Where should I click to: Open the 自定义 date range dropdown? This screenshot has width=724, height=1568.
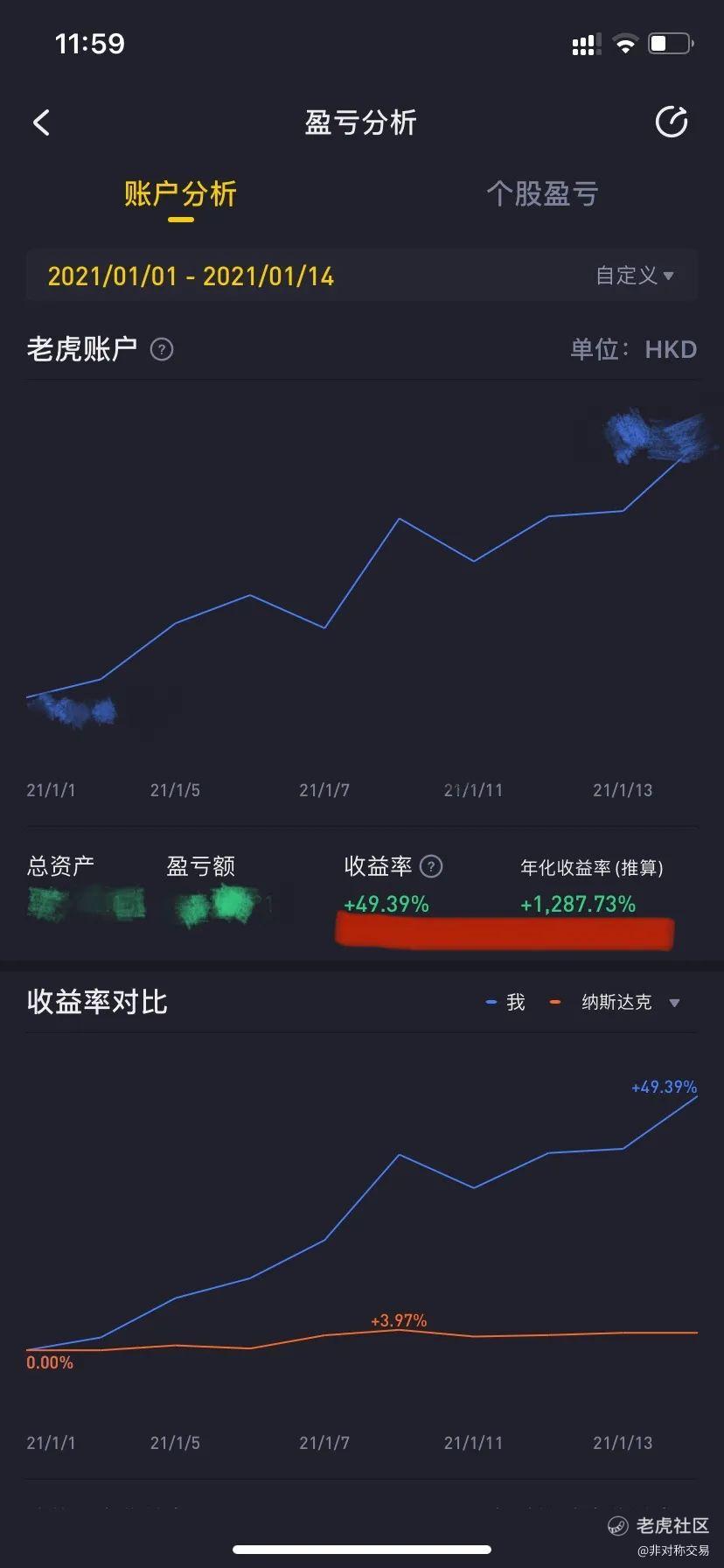(x=635, y=276)
